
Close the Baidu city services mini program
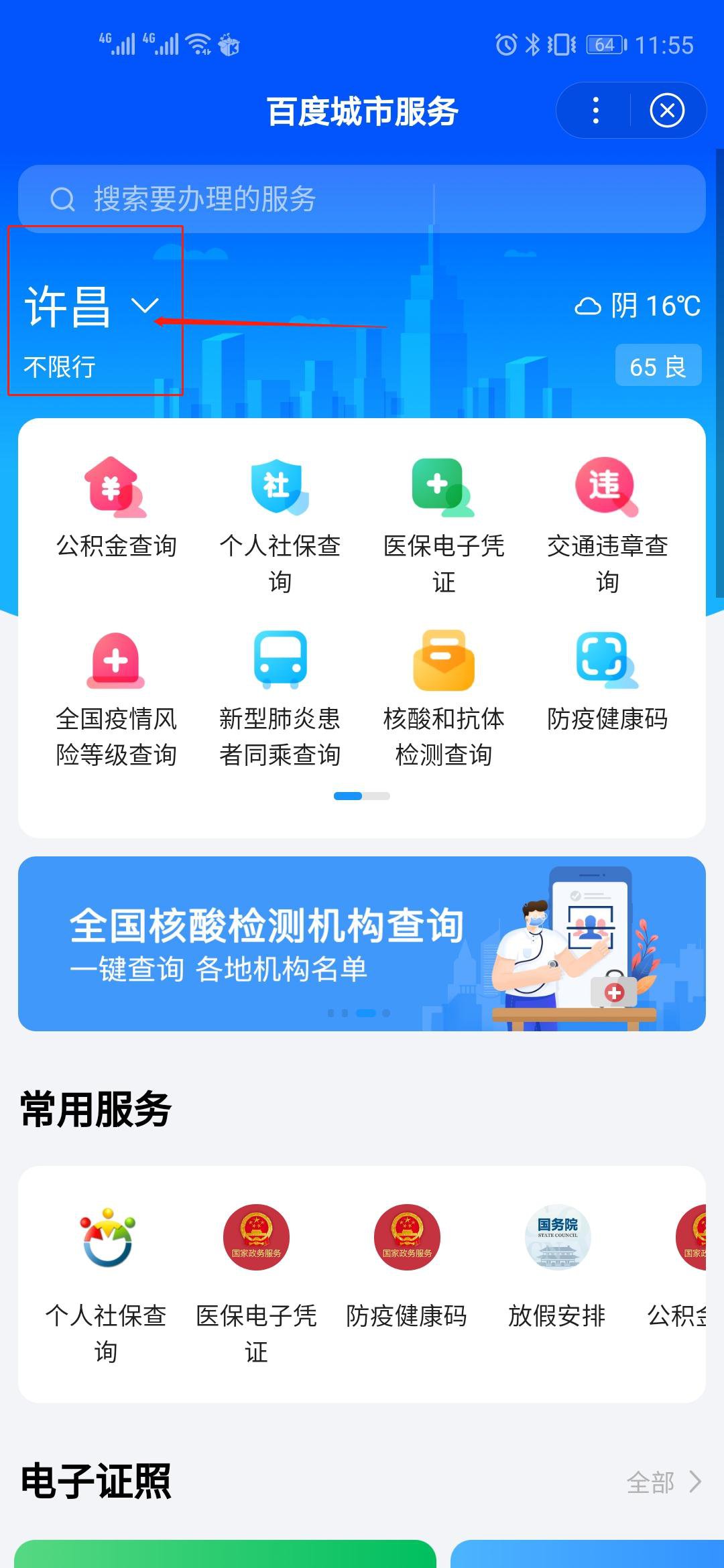pyautogui.click(x=667, y=111)
